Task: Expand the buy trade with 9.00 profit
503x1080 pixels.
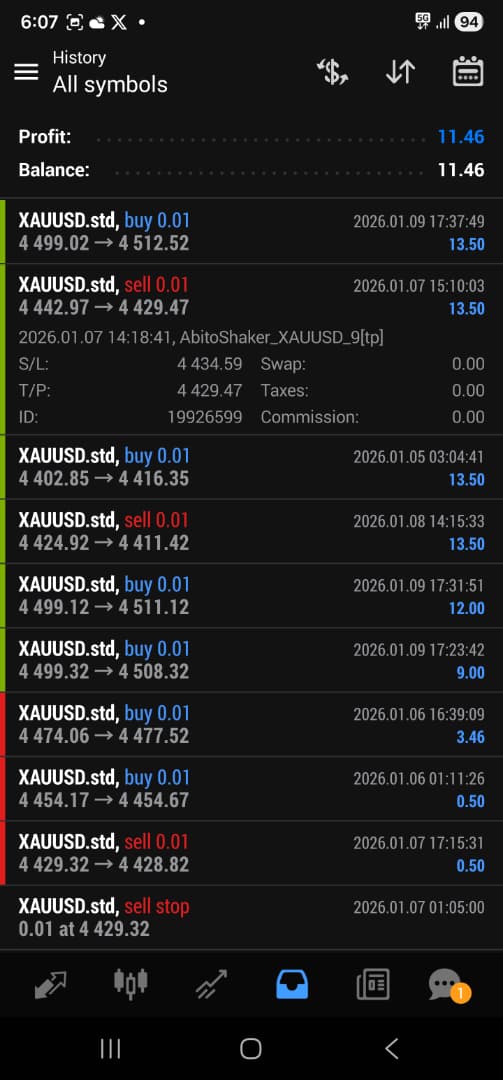Action: (252, 660)
